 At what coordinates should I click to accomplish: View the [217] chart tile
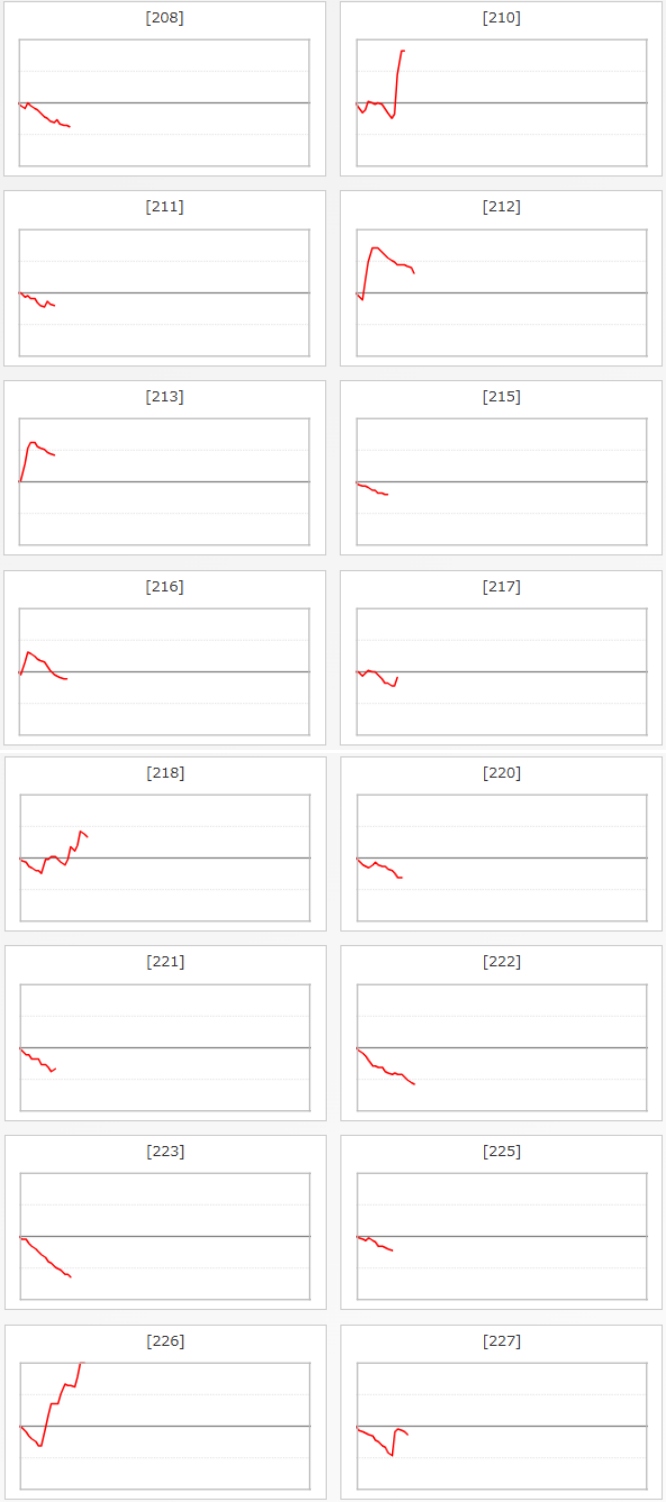click(501, 658)
